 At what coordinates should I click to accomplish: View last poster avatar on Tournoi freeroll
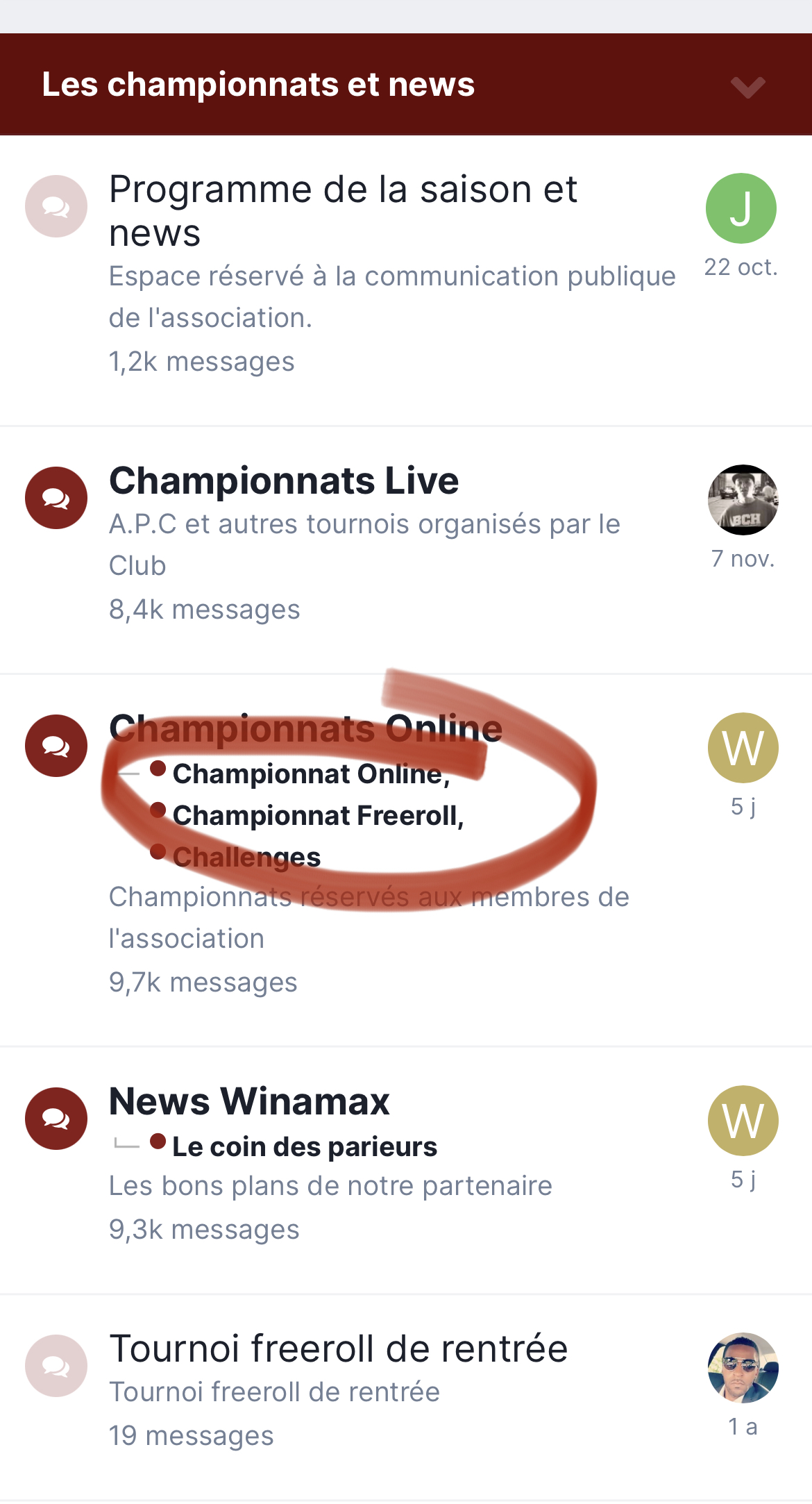click(743, 1368)
